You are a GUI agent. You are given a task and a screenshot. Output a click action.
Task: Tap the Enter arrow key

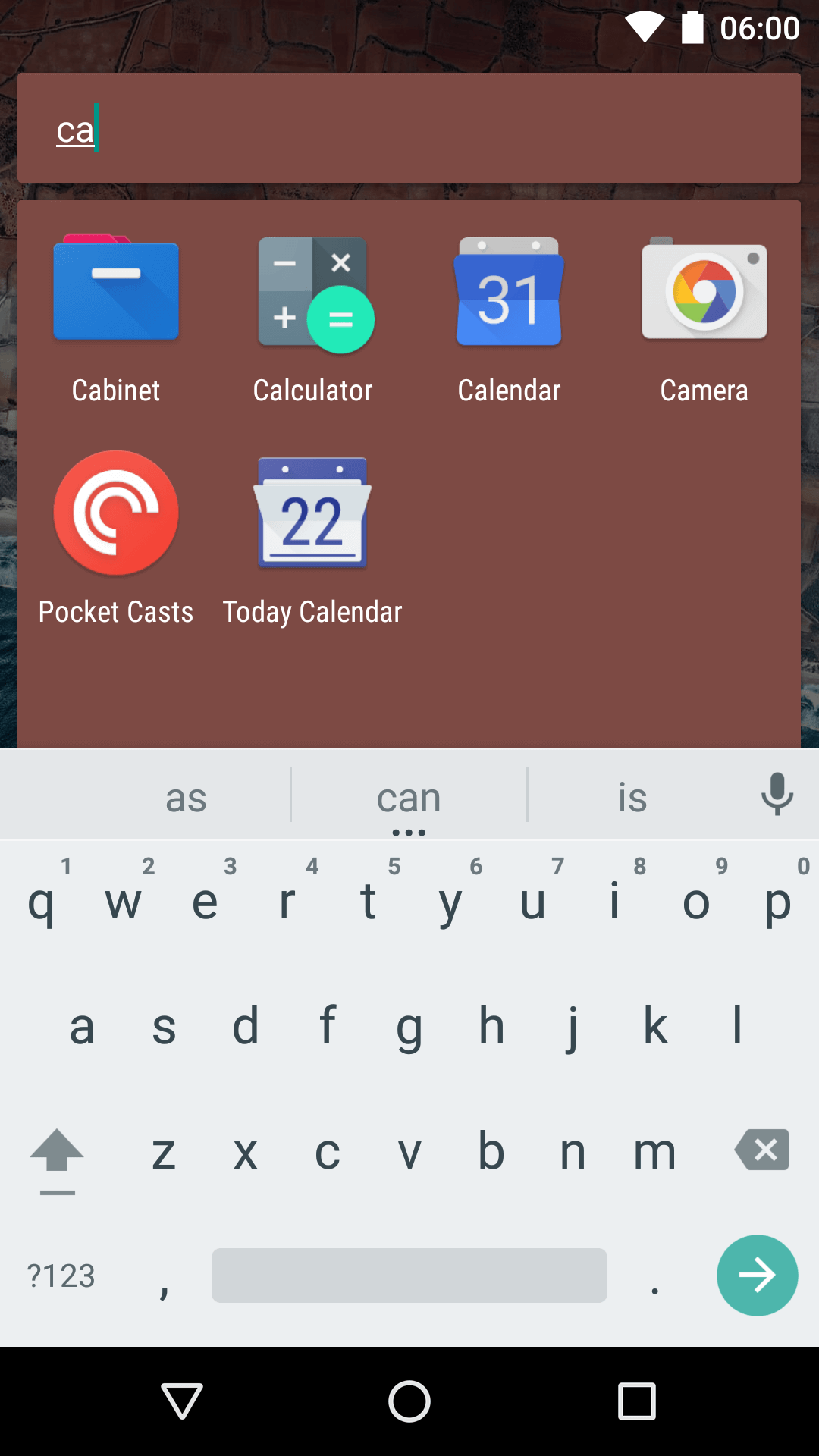757,1276
